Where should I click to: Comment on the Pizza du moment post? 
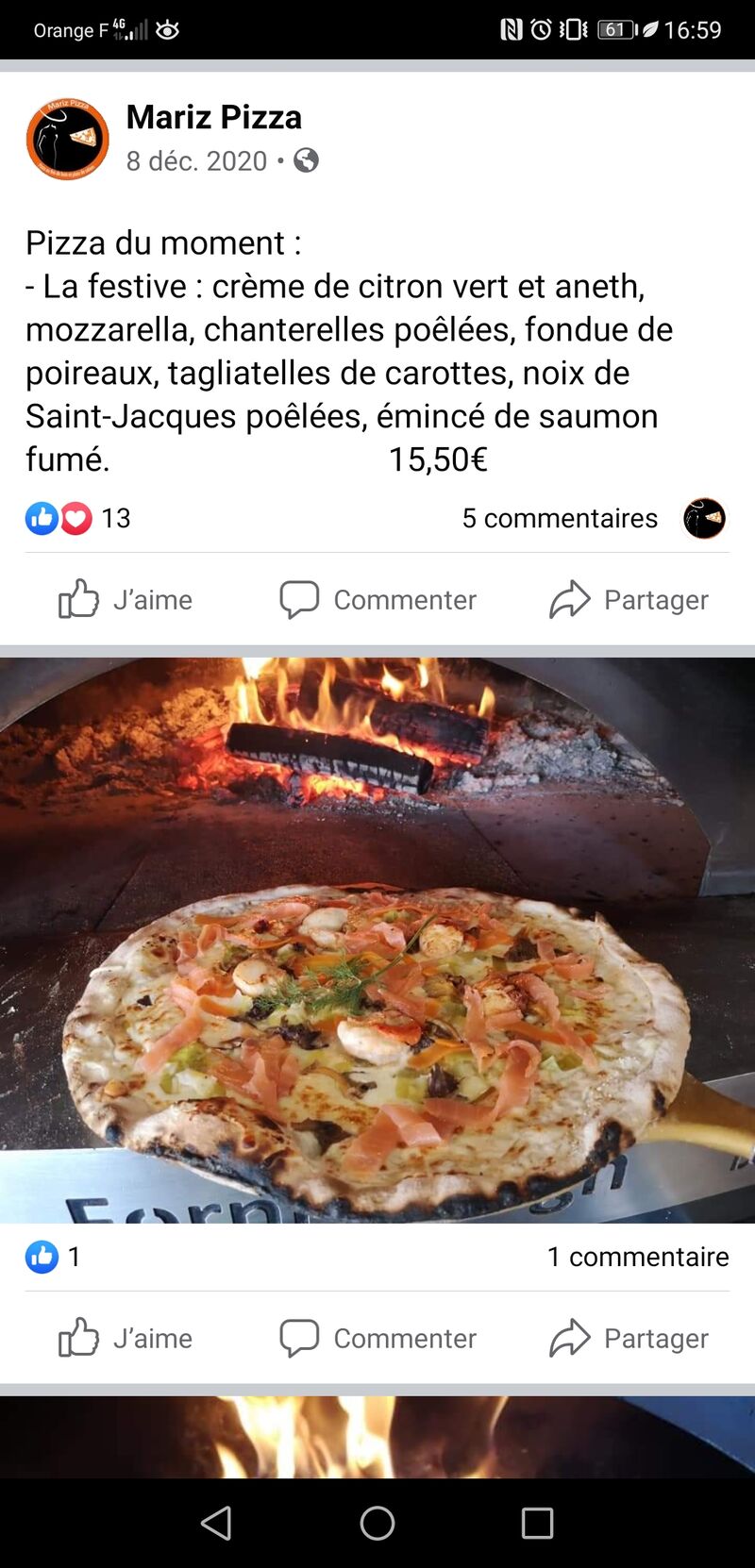pyautogui.click(x=378, y=599)
